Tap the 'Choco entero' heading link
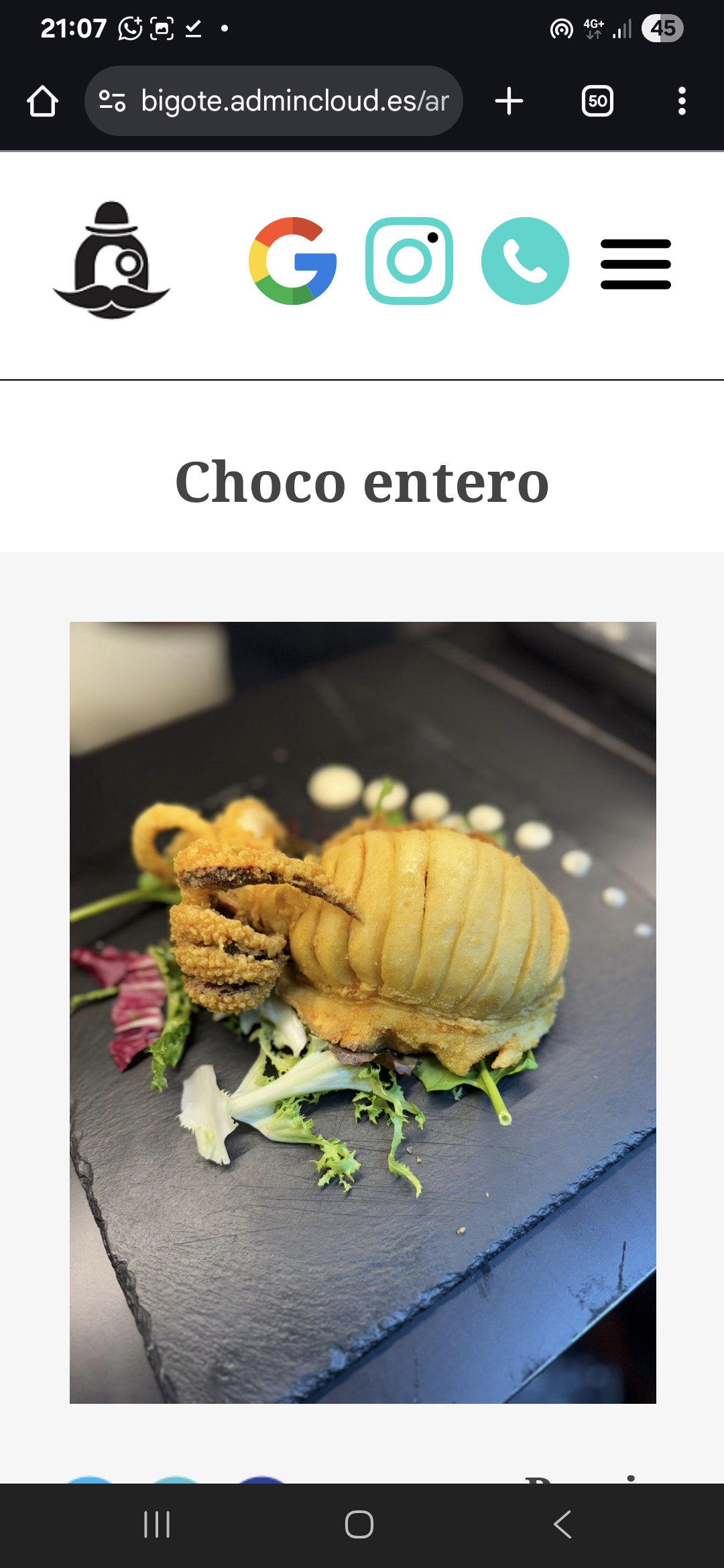Image resolution: width=724 pixels, height=1568 pixels. (362, 481)
